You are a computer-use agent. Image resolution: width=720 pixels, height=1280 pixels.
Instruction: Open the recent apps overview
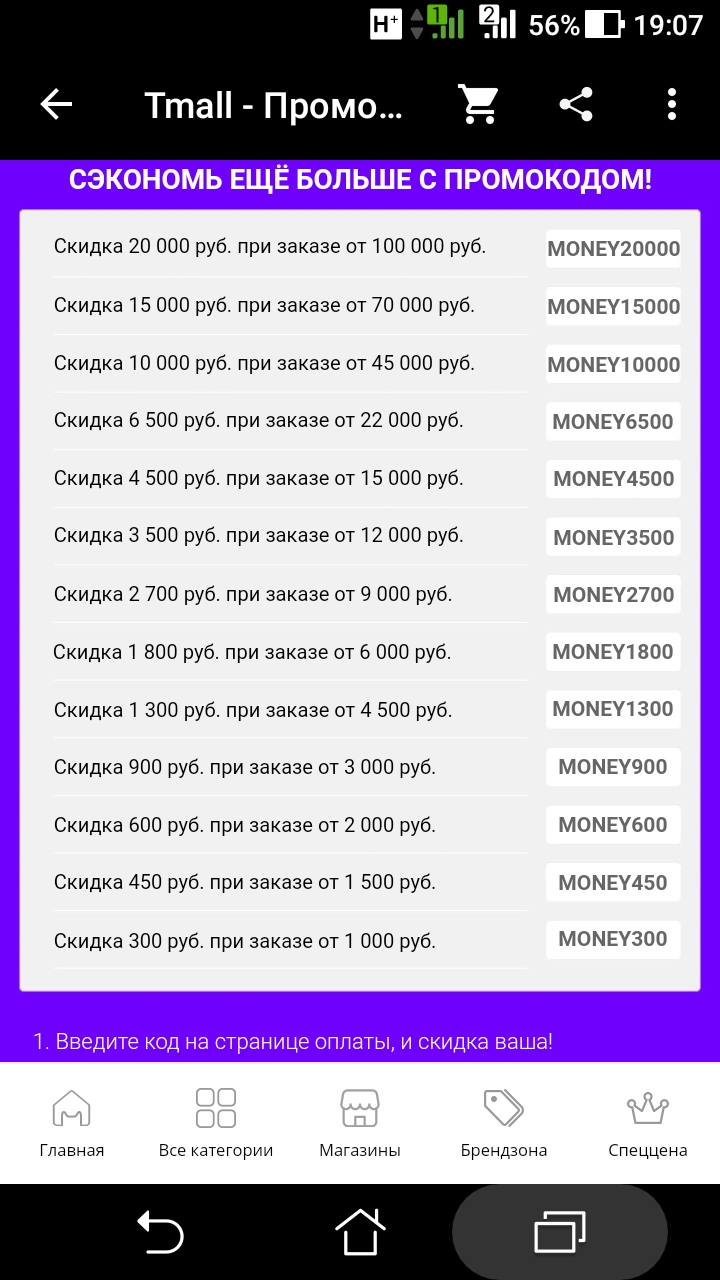560,1231
